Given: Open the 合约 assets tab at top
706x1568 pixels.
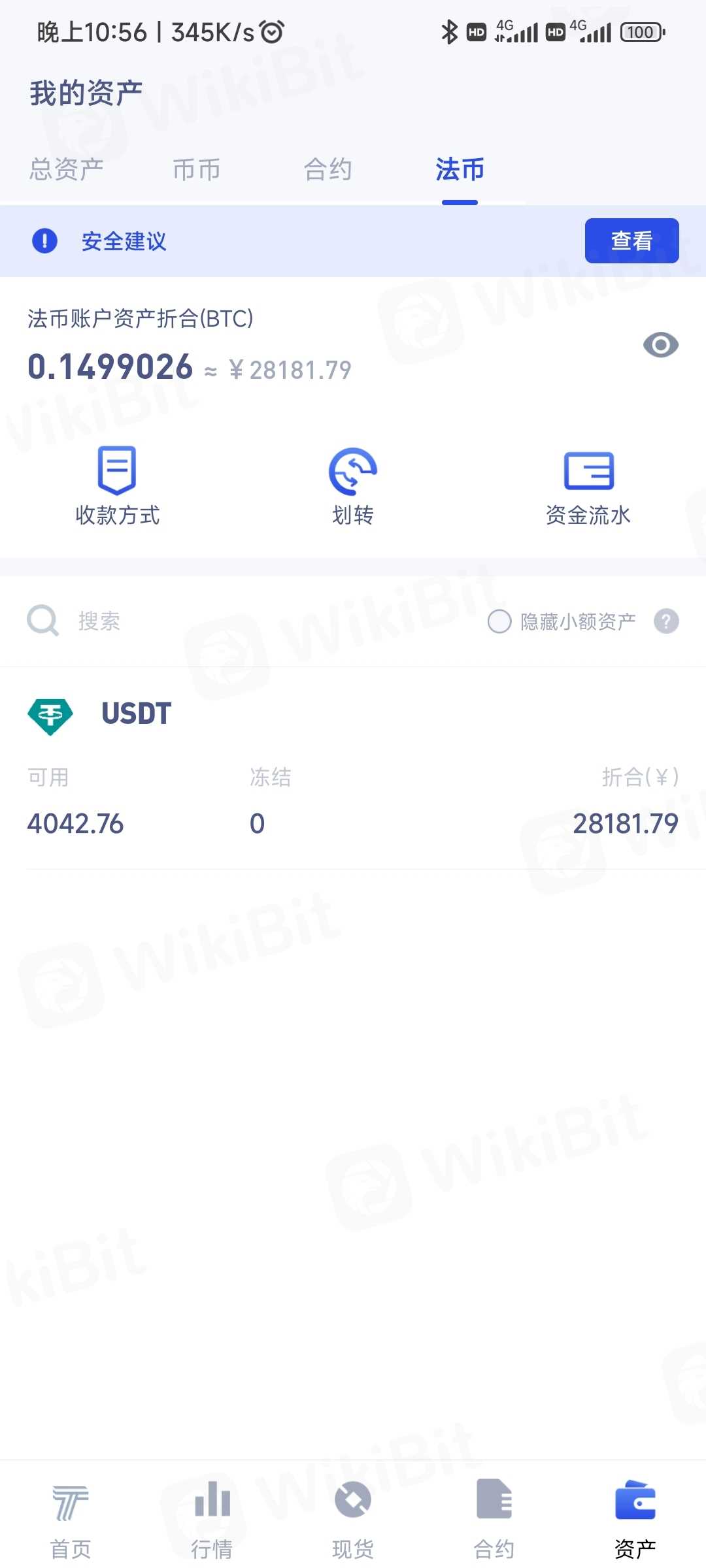Looking at the screenshot, I should [328, 170].
